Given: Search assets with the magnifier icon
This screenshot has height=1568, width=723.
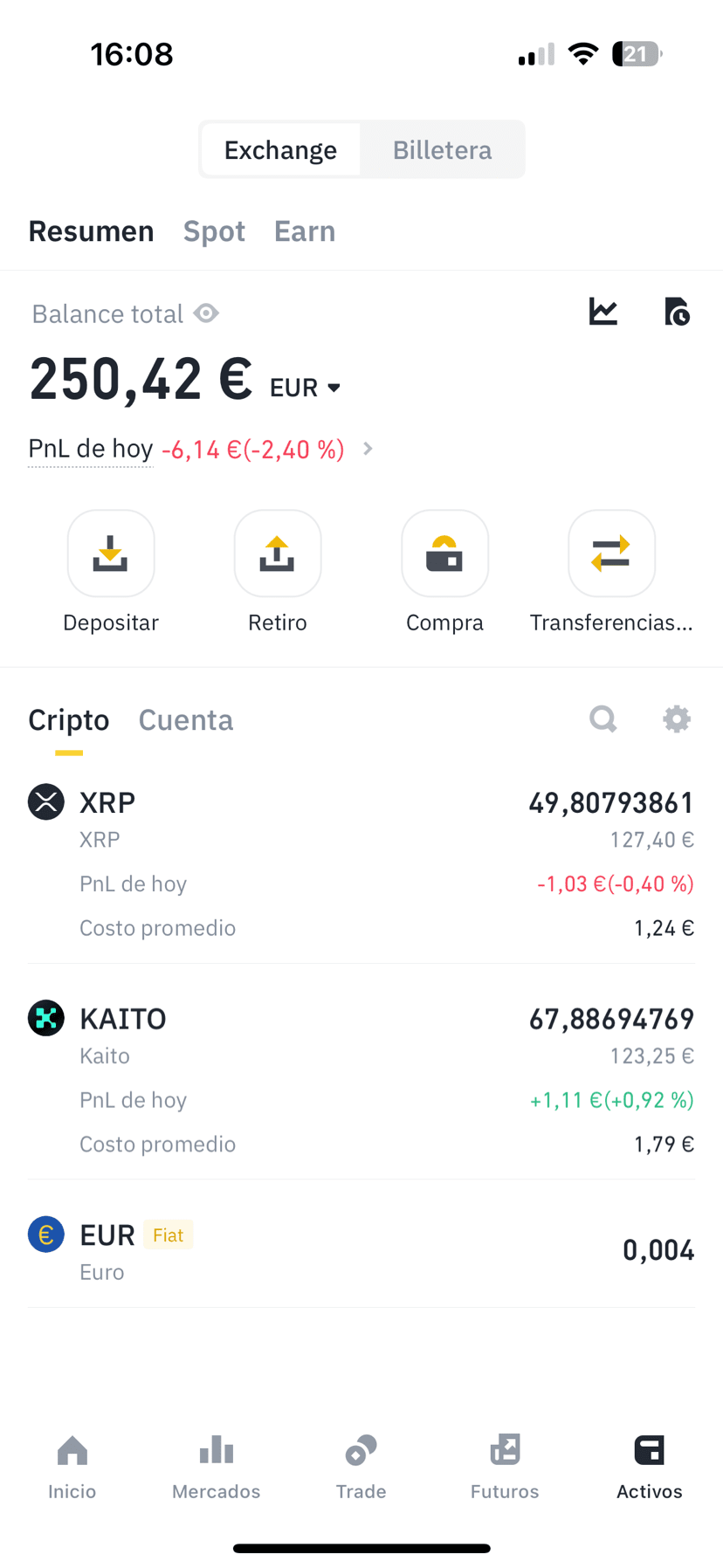Looking at the screenshot, I should tap(603, 719).
